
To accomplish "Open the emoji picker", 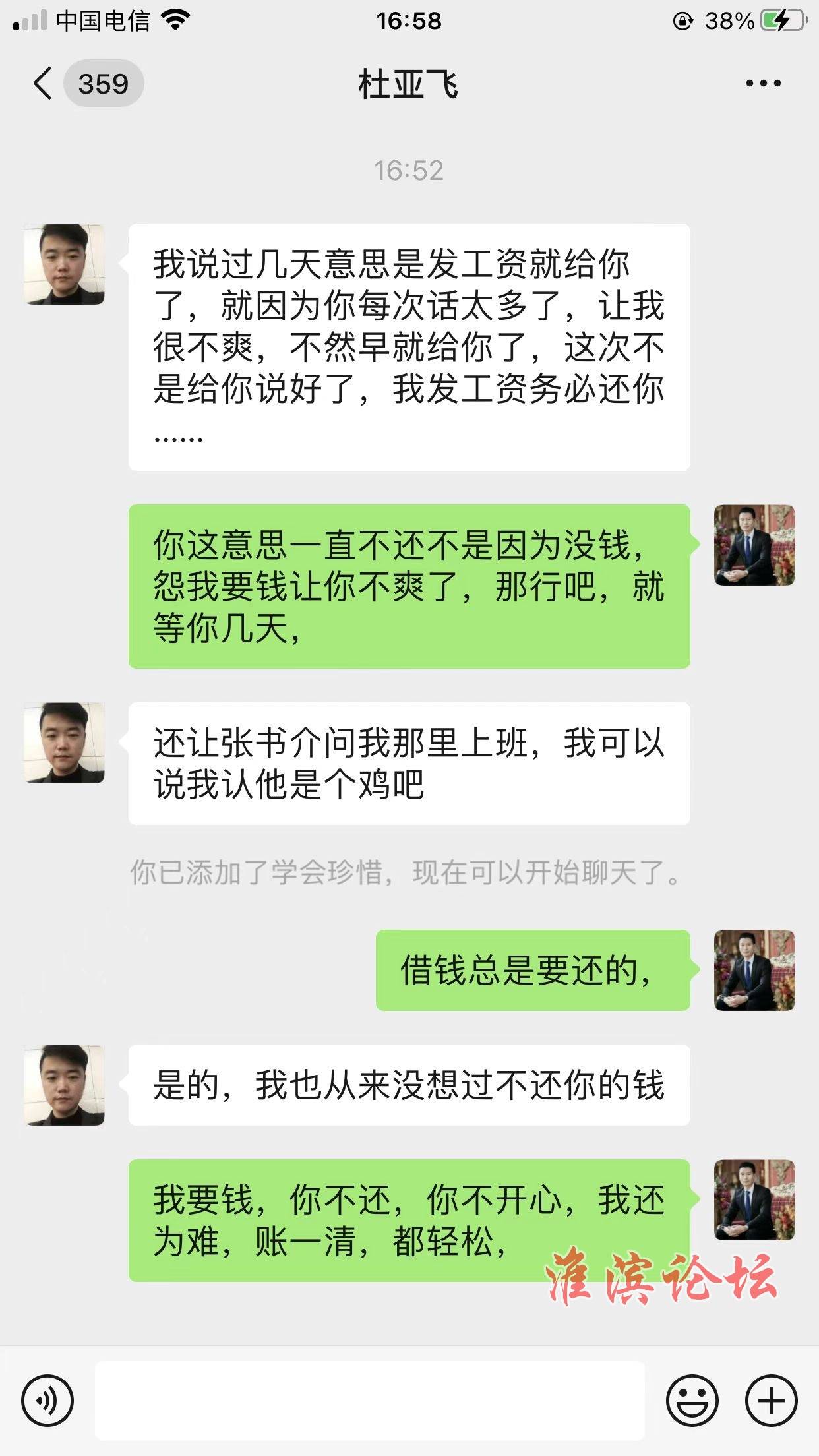I will tap(692, 1401).
